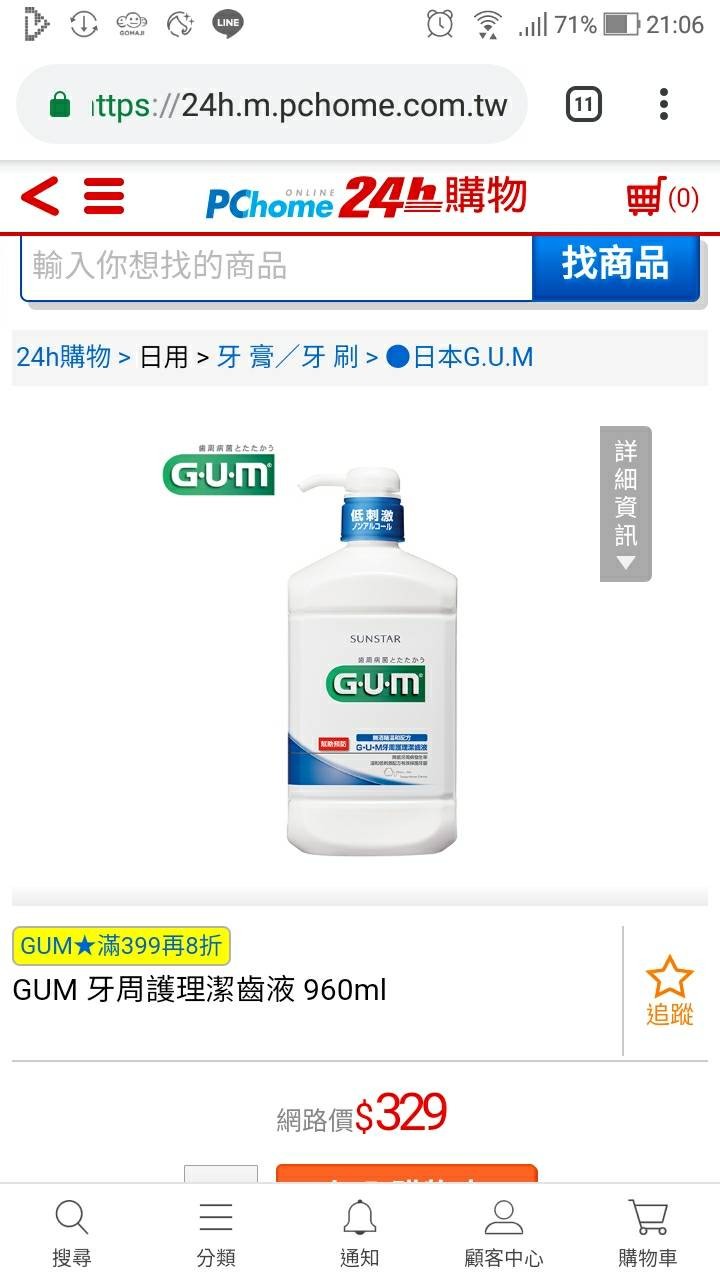720x1280 pixels.
Task: Tap the browser address bar URL
Action: pyautogui.click(x=300, y=105)
